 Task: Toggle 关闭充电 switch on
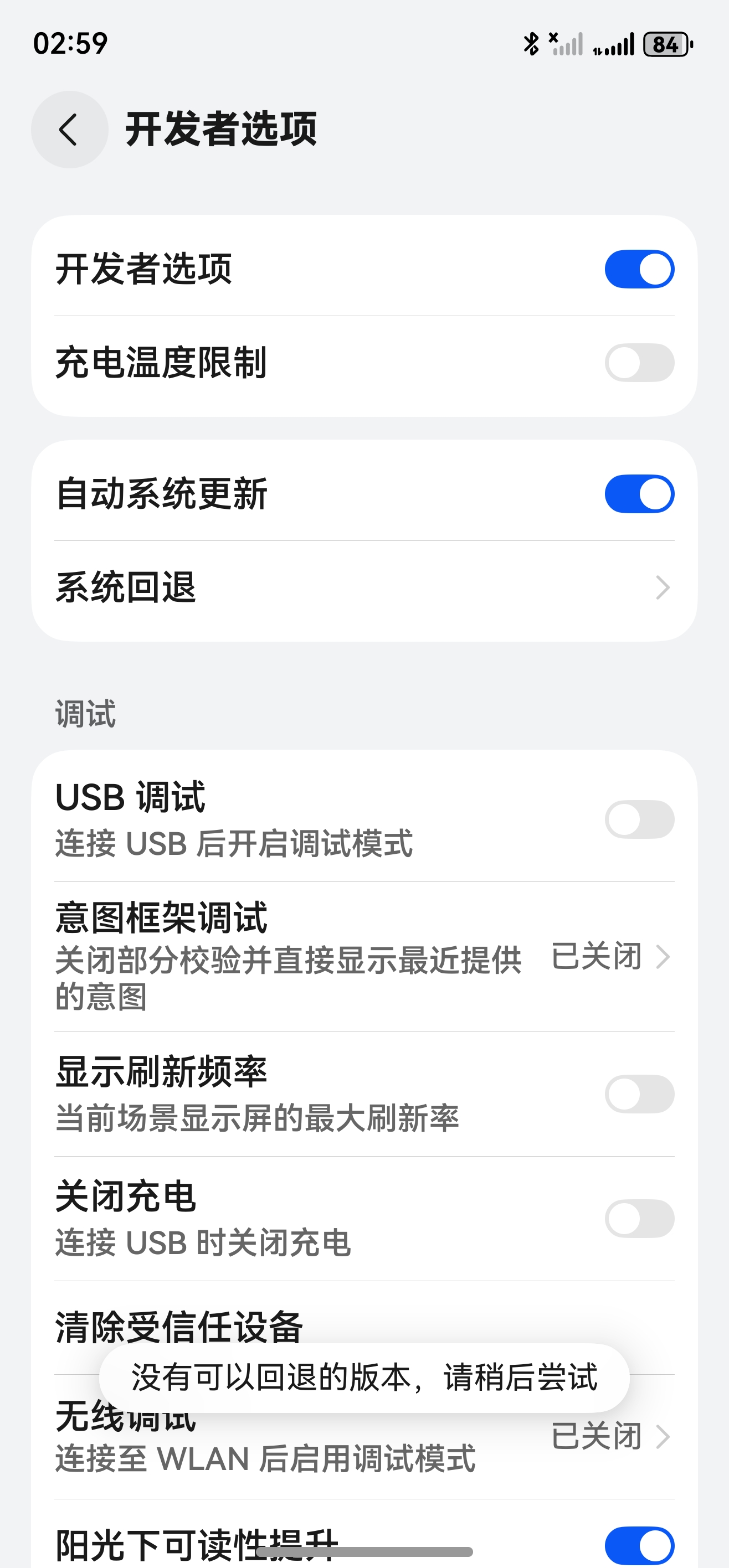[639, 1219]
